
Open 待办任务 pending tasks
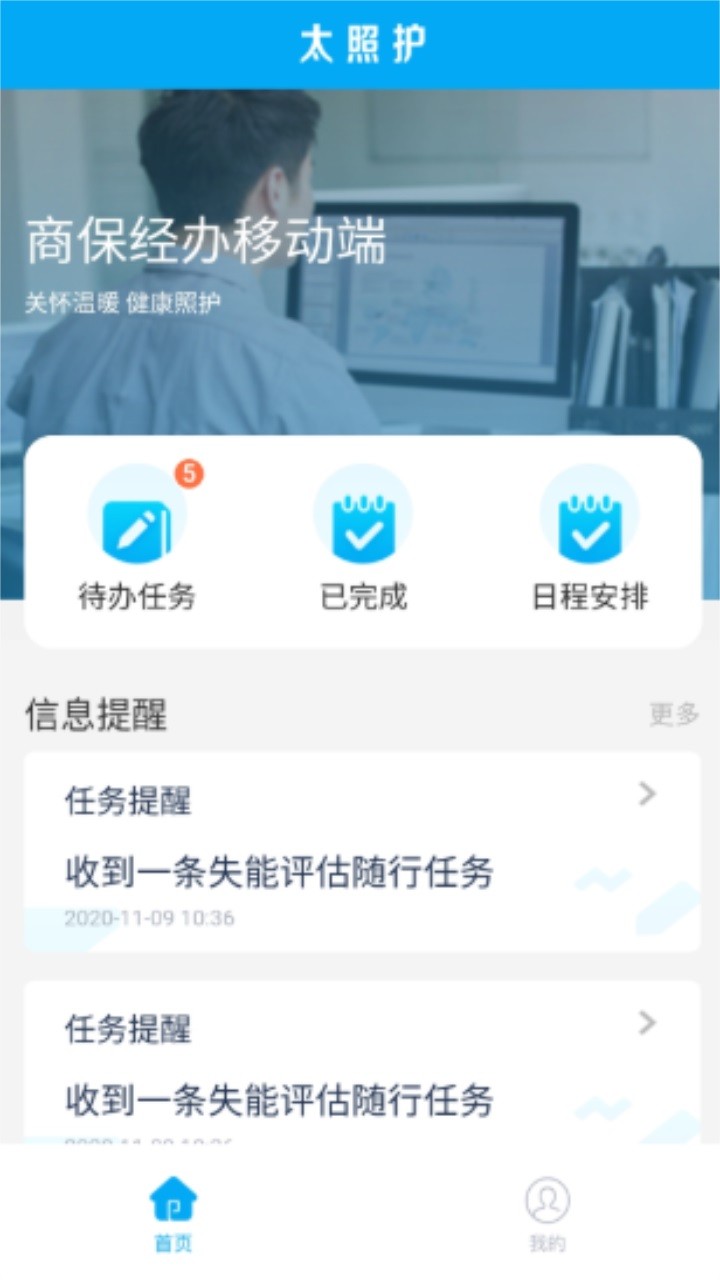point(137,542)
